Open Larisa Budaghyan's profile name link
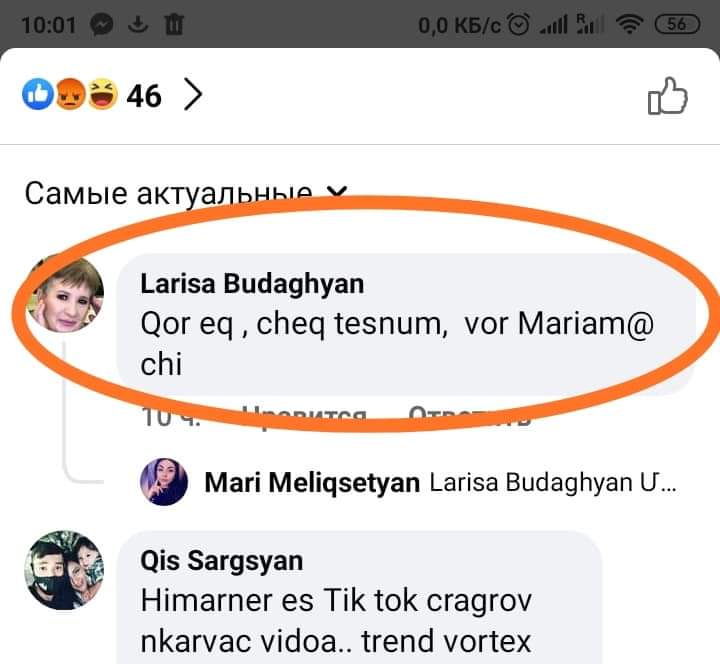 click(x=251, y=283)
